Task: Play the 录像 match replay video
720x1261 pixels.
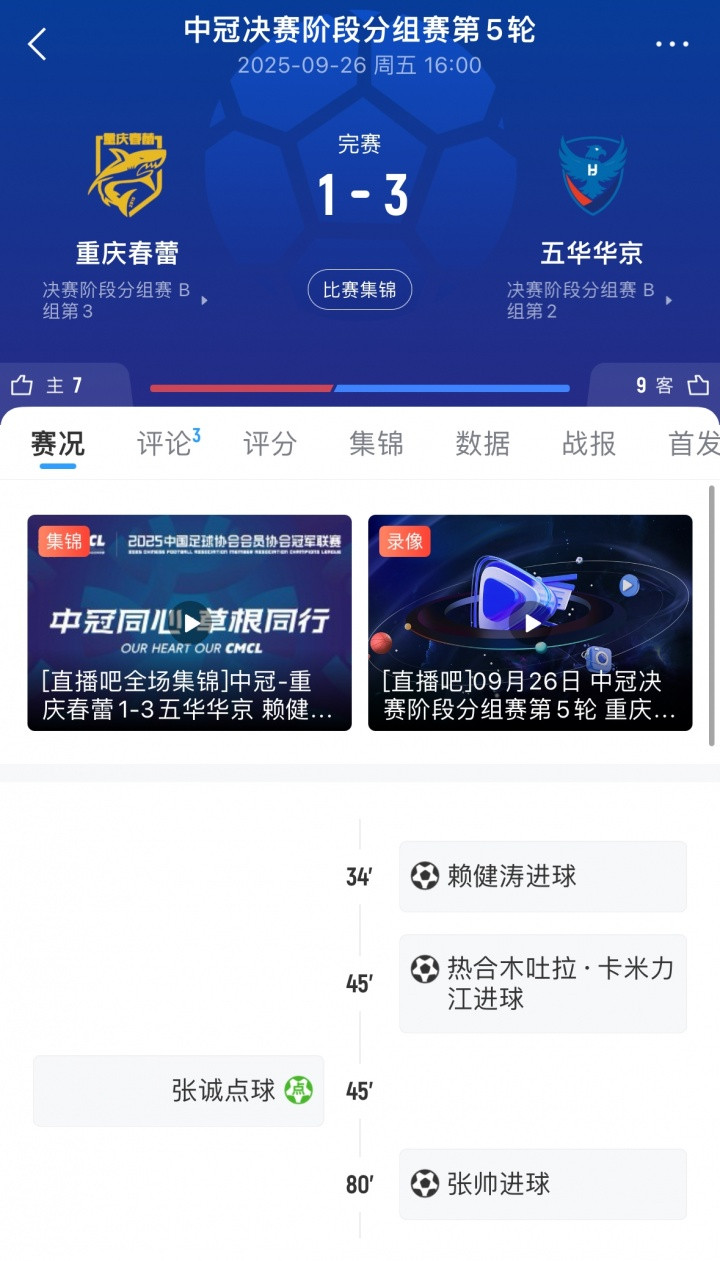Action: click(x=530, y=622)
